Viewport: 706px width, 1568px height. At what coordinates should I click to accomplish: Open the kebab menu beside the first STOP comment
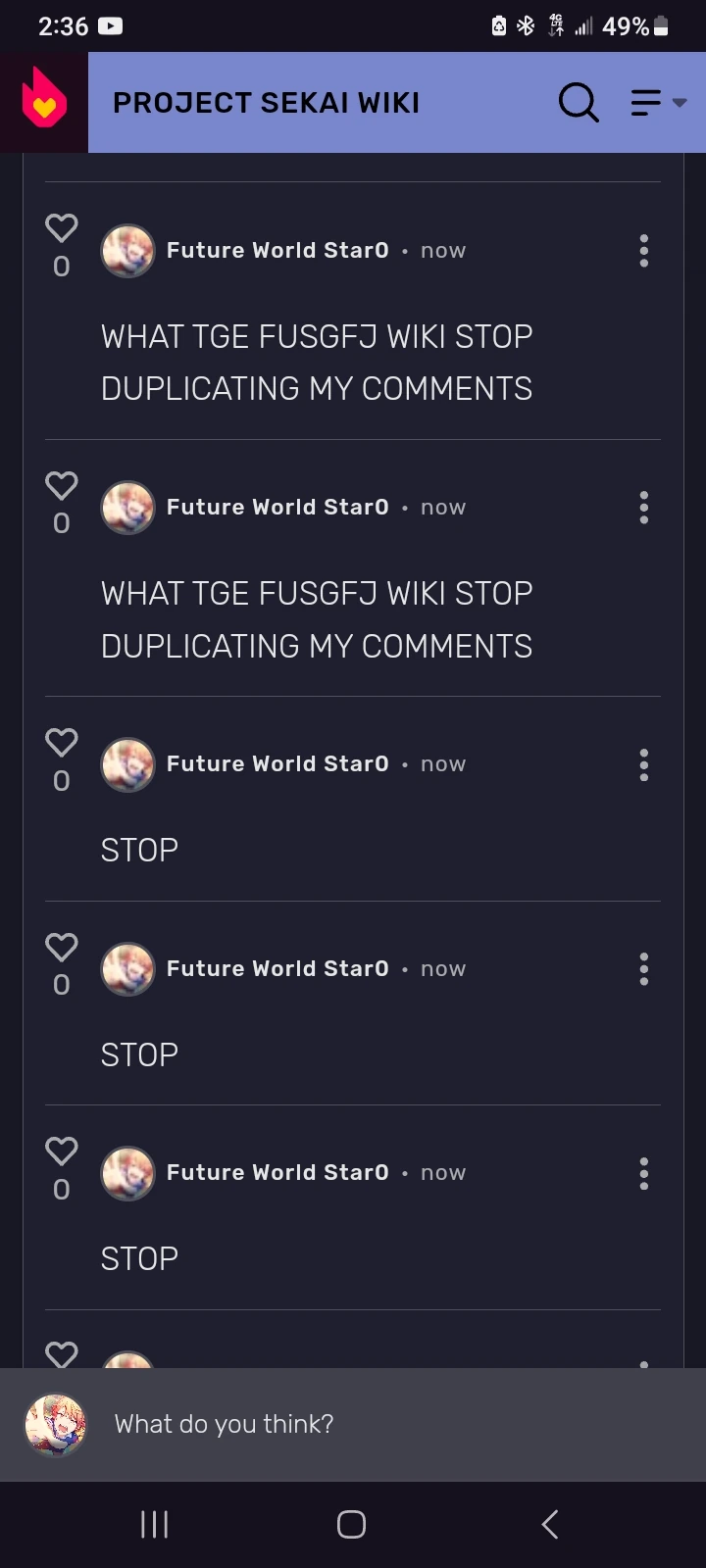click(644, 764)
